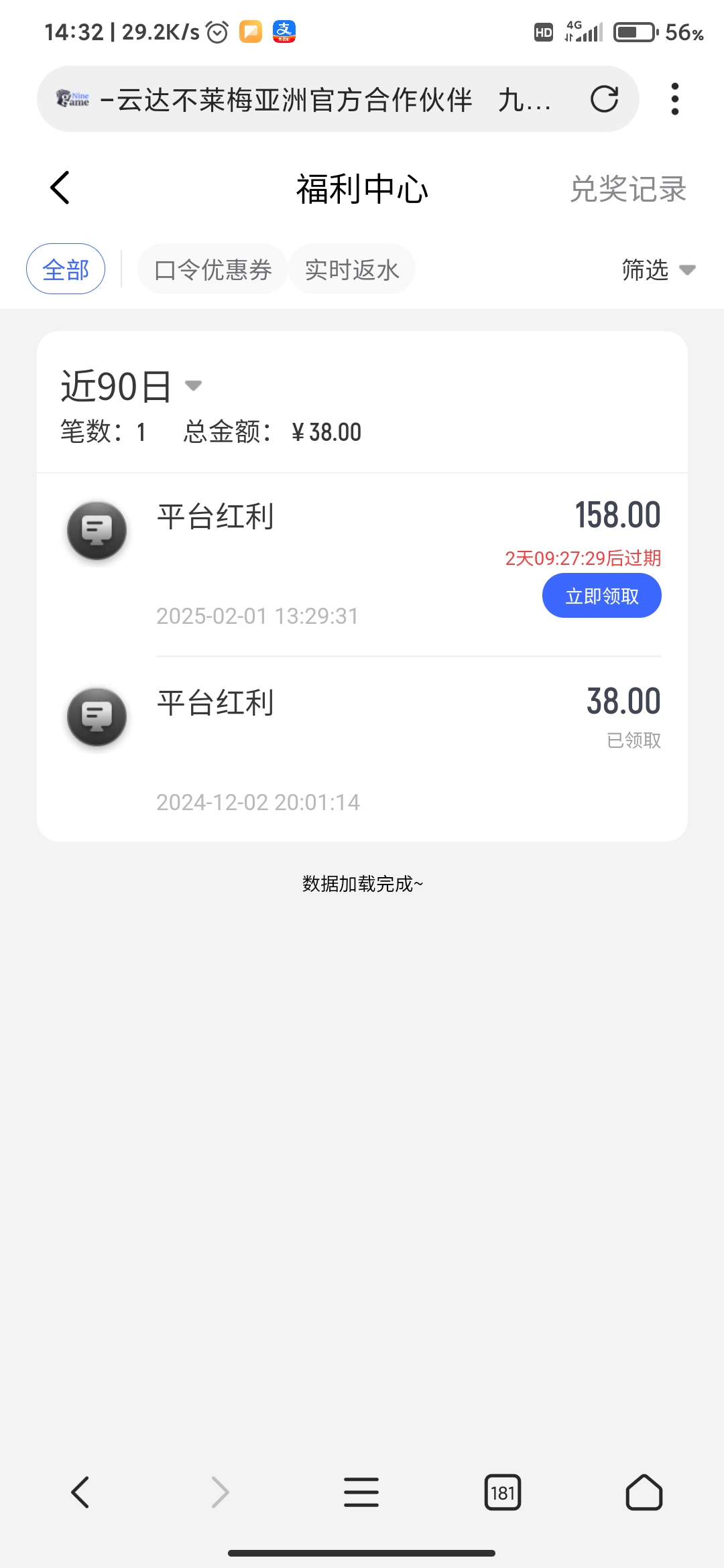Viewport: 724px width, 1568px height.
Task: Enable the 实时返水 filter
Action: [351, 268]
